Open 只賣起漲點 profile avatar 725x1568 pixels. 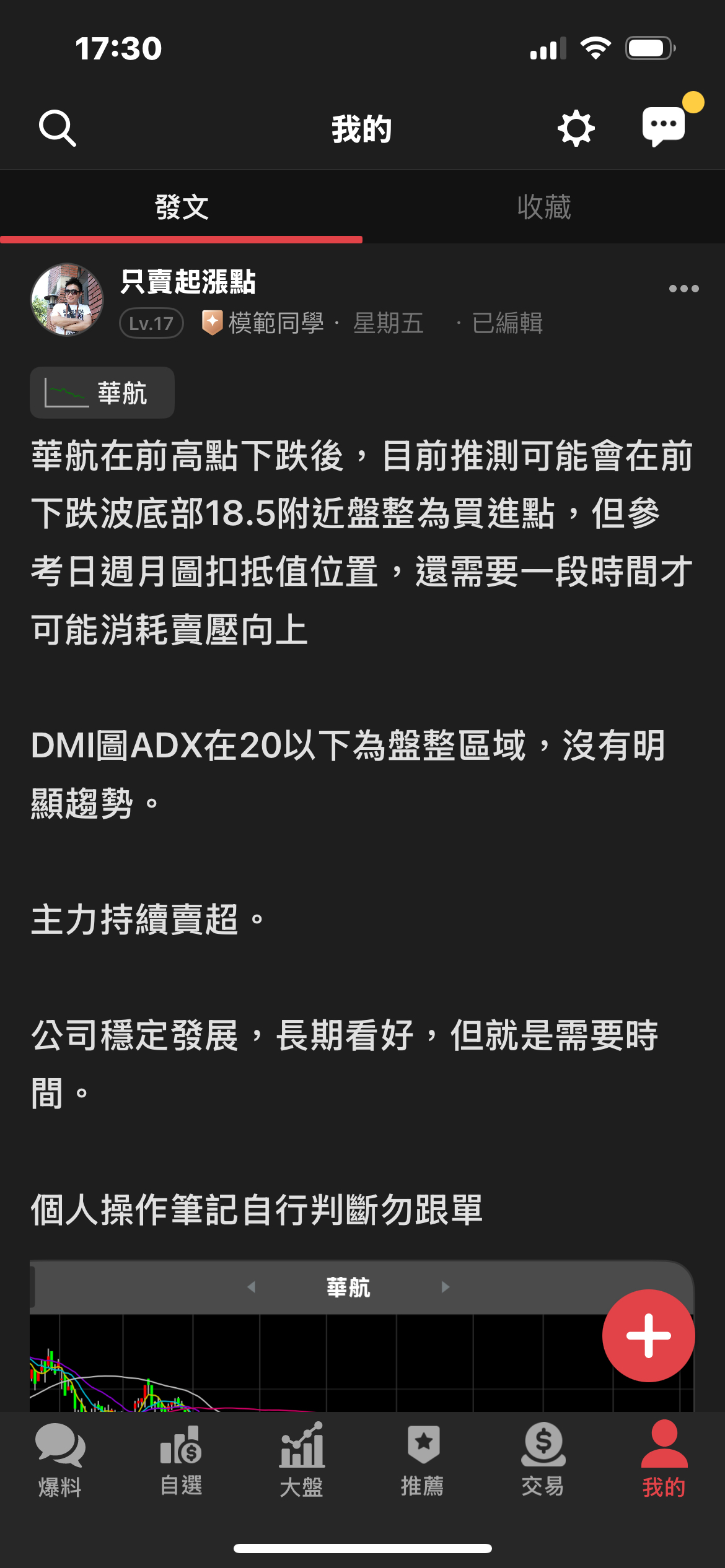(67, 300)
